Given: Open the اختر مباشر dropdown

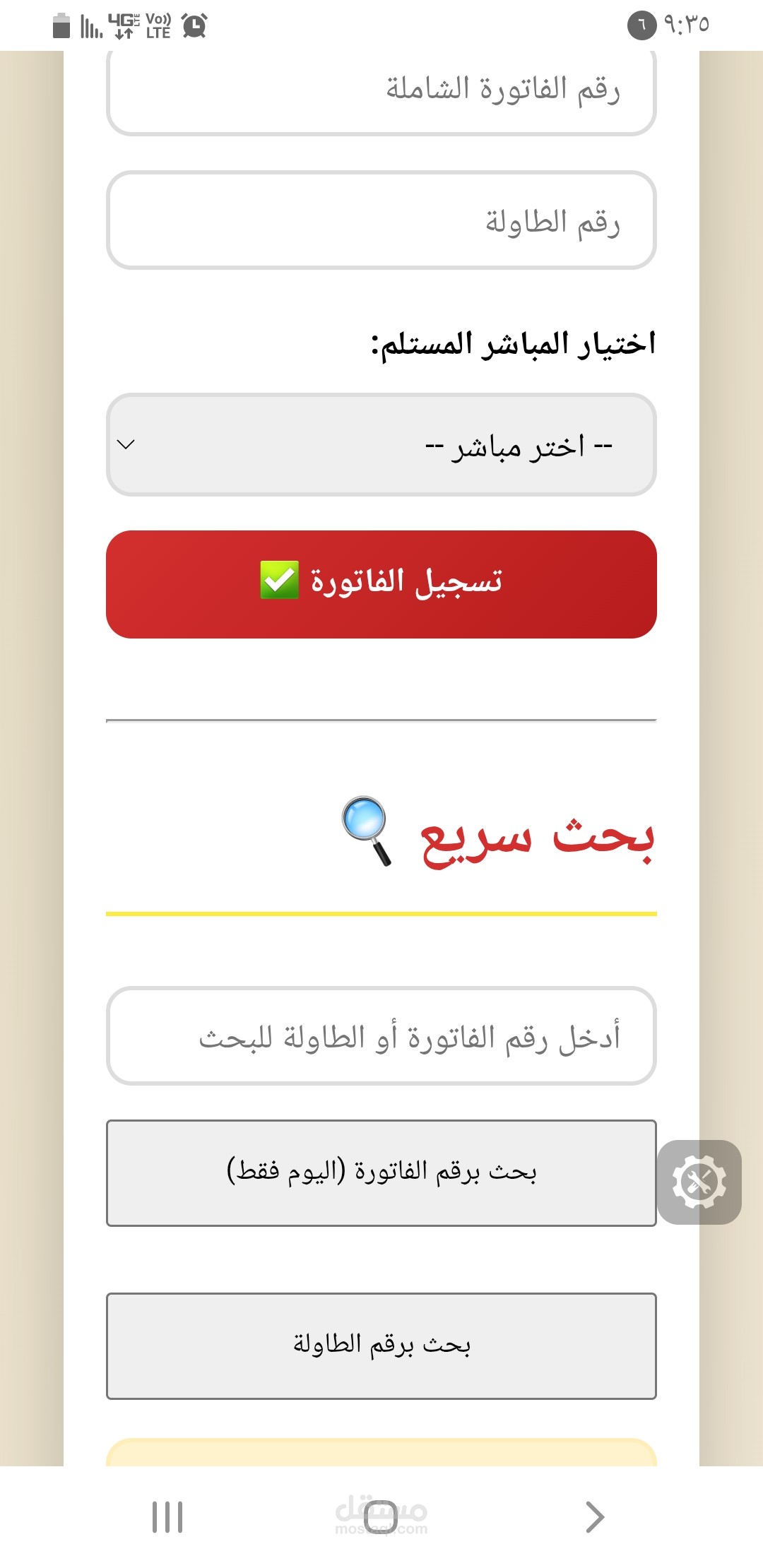Looking at the screenshot, I should (x=381, y=445).
